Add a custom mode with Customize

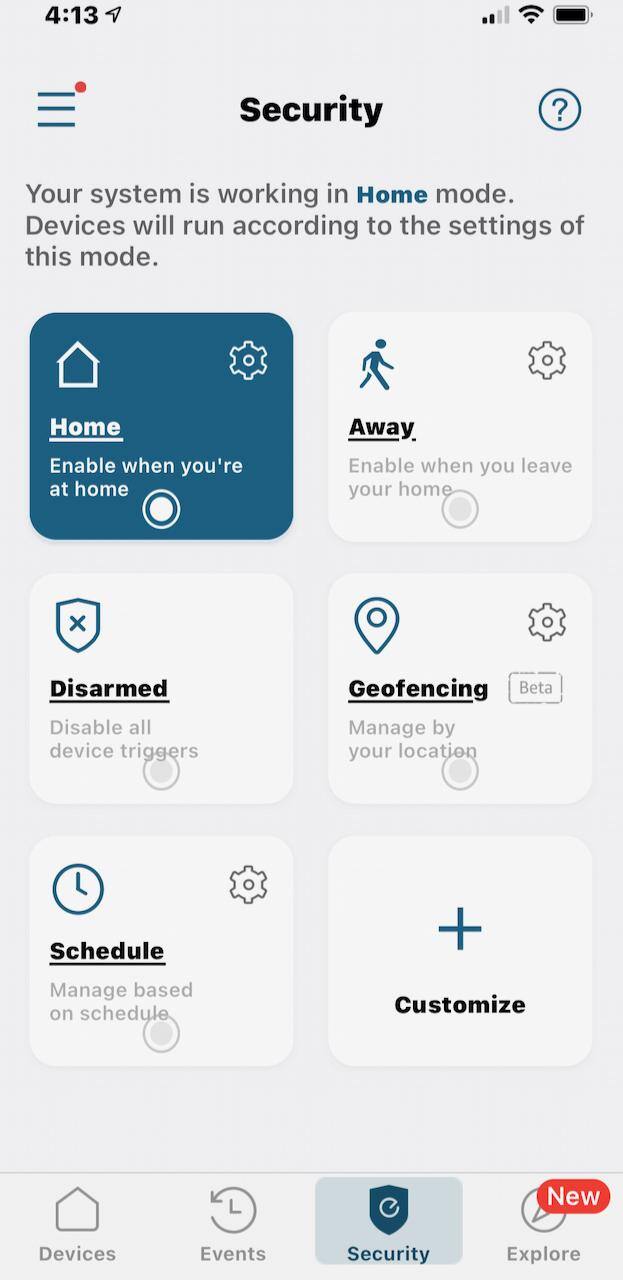(x=459, y=951)
